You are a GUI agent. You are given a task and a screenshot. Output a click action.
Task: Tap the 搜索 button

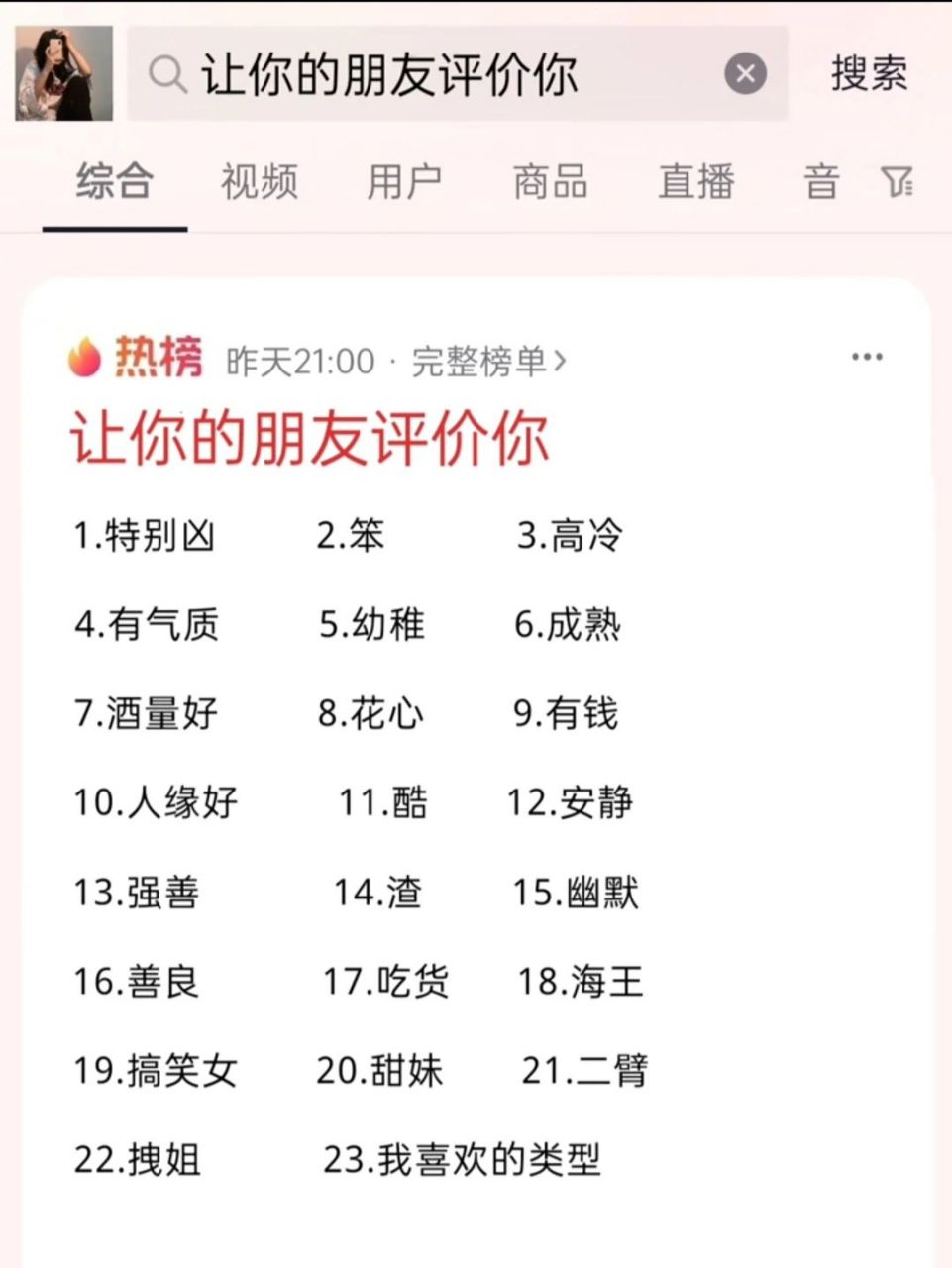tap(868, 74)
